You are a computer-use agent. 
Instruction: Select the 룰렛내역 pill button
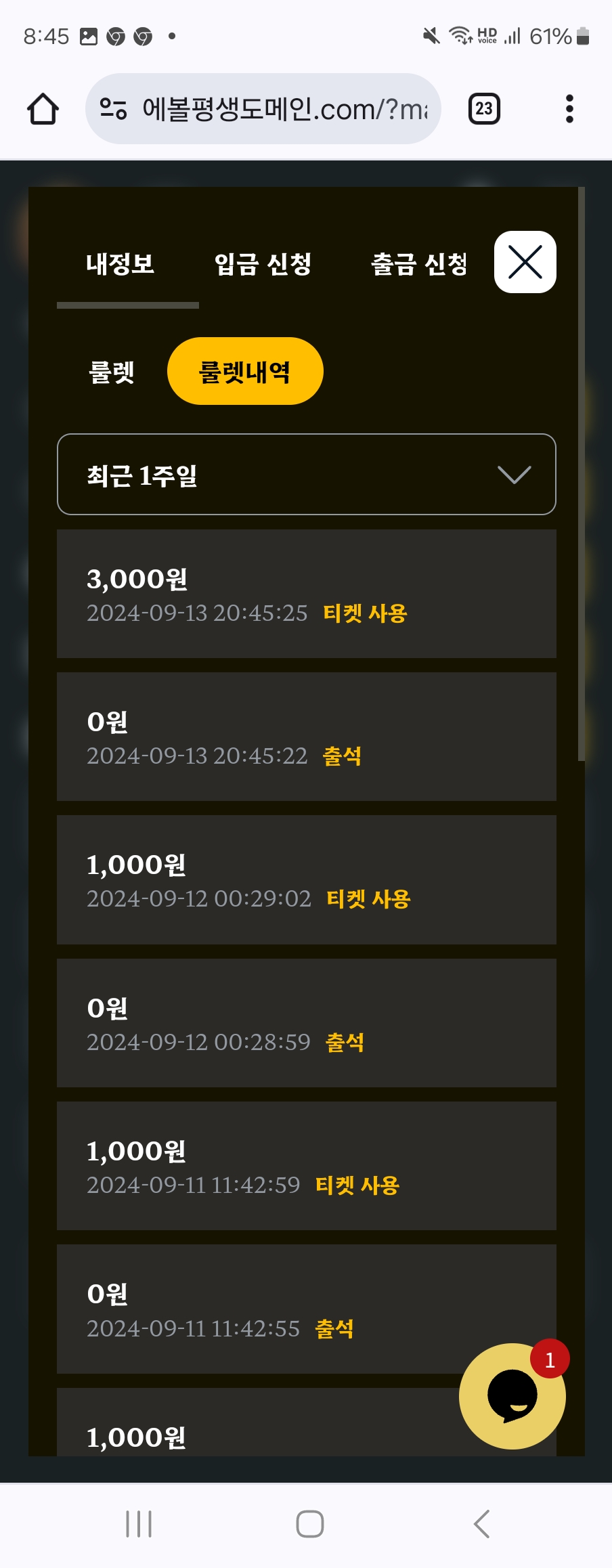coord(244,372)
